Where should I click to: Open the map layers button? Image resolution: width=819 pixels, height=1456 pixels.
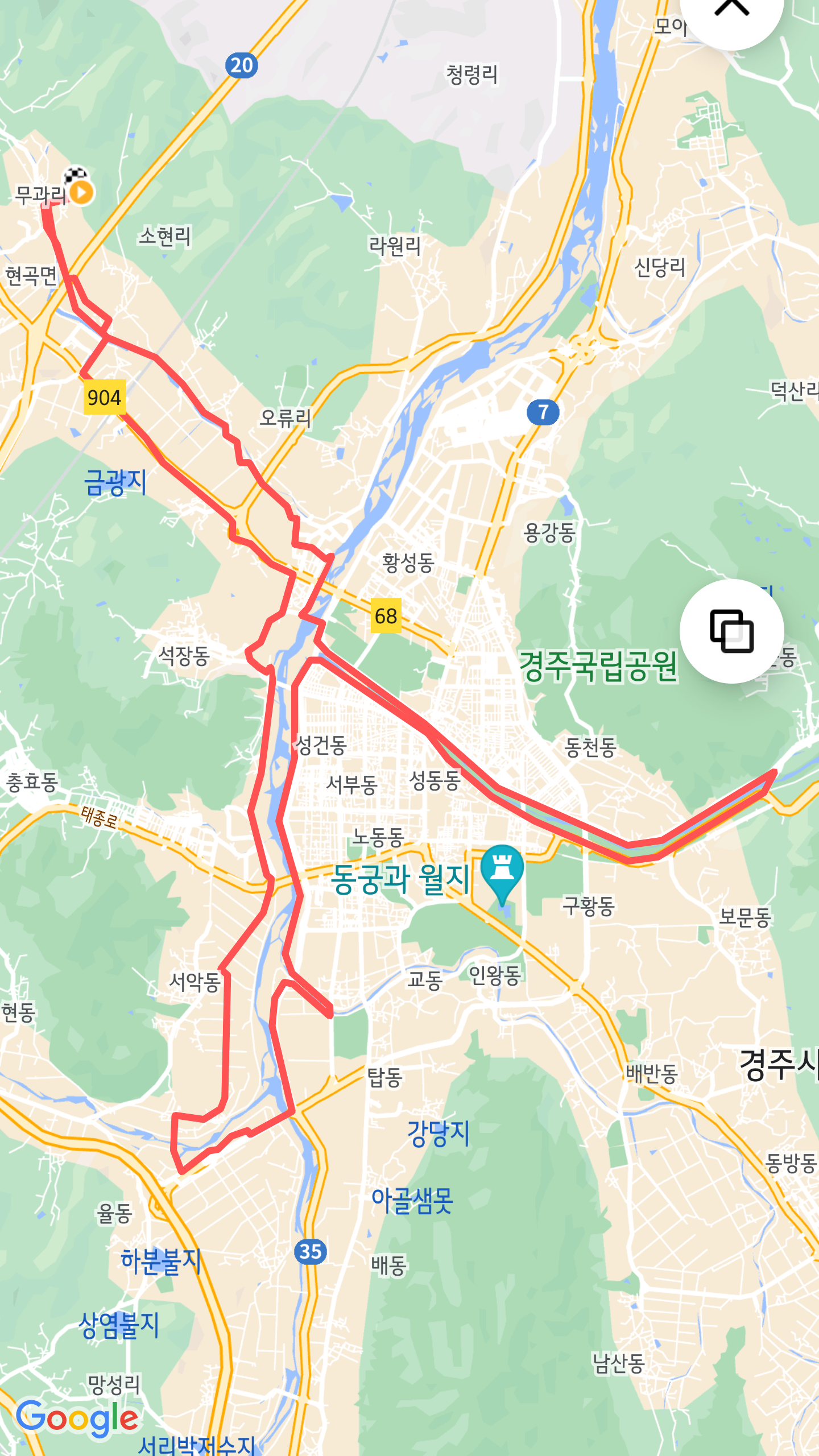731,631
